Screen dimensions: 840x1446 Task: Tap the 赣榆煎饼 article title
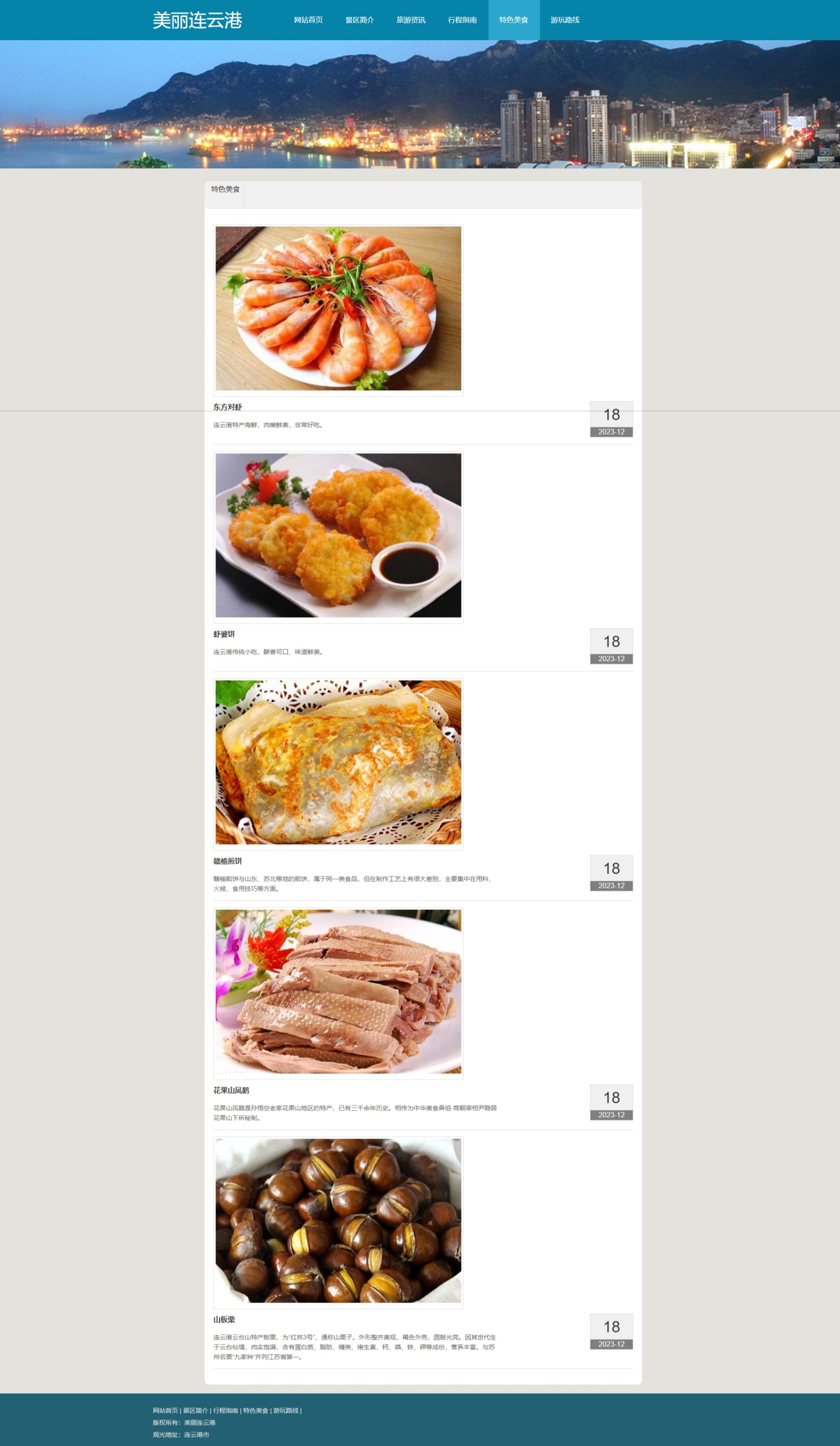coord(228,861)
